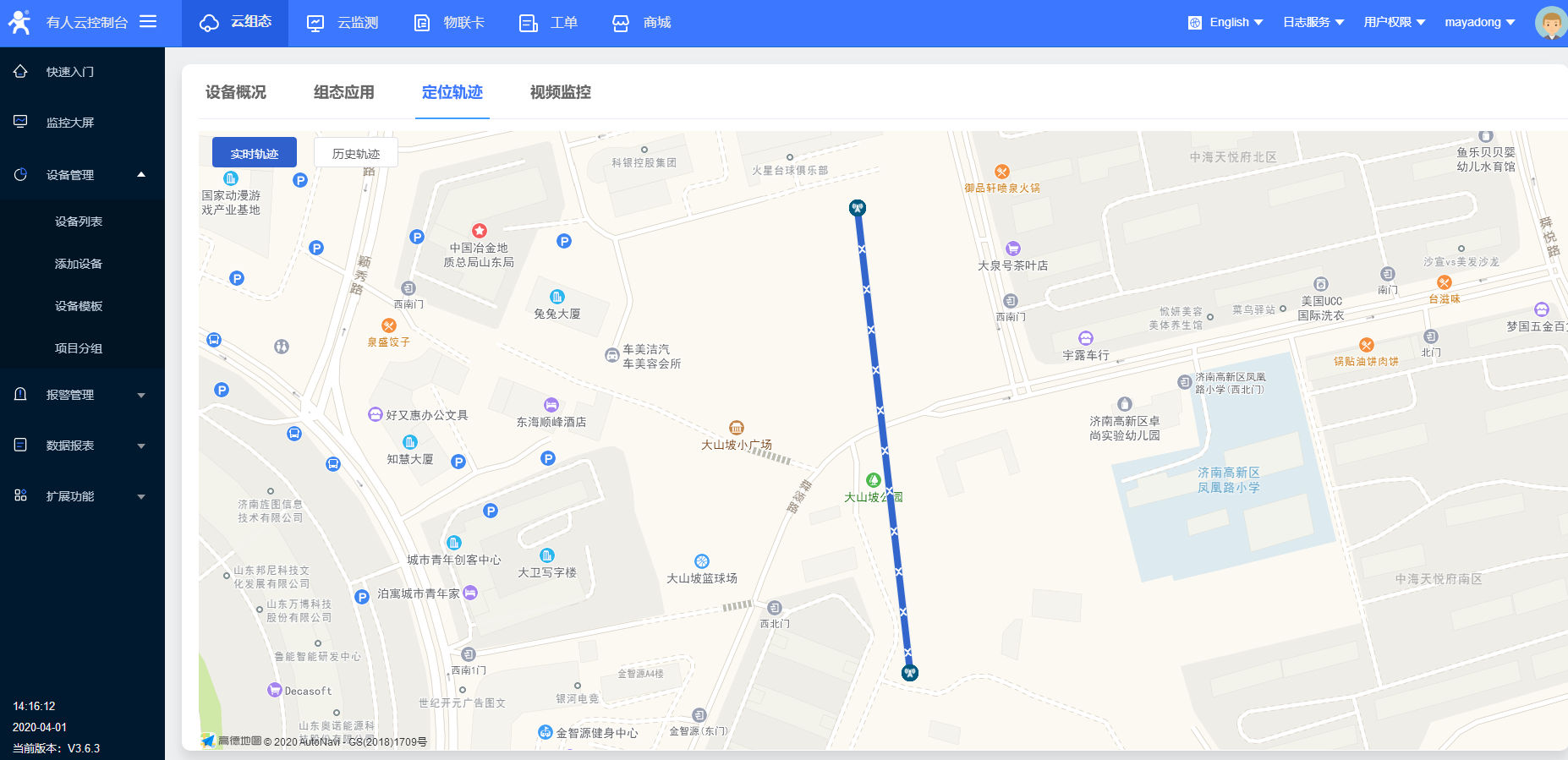Select the 实时轨迹 button
The width and height of the screenshot is (1568, 760).
tap(255, 153)
